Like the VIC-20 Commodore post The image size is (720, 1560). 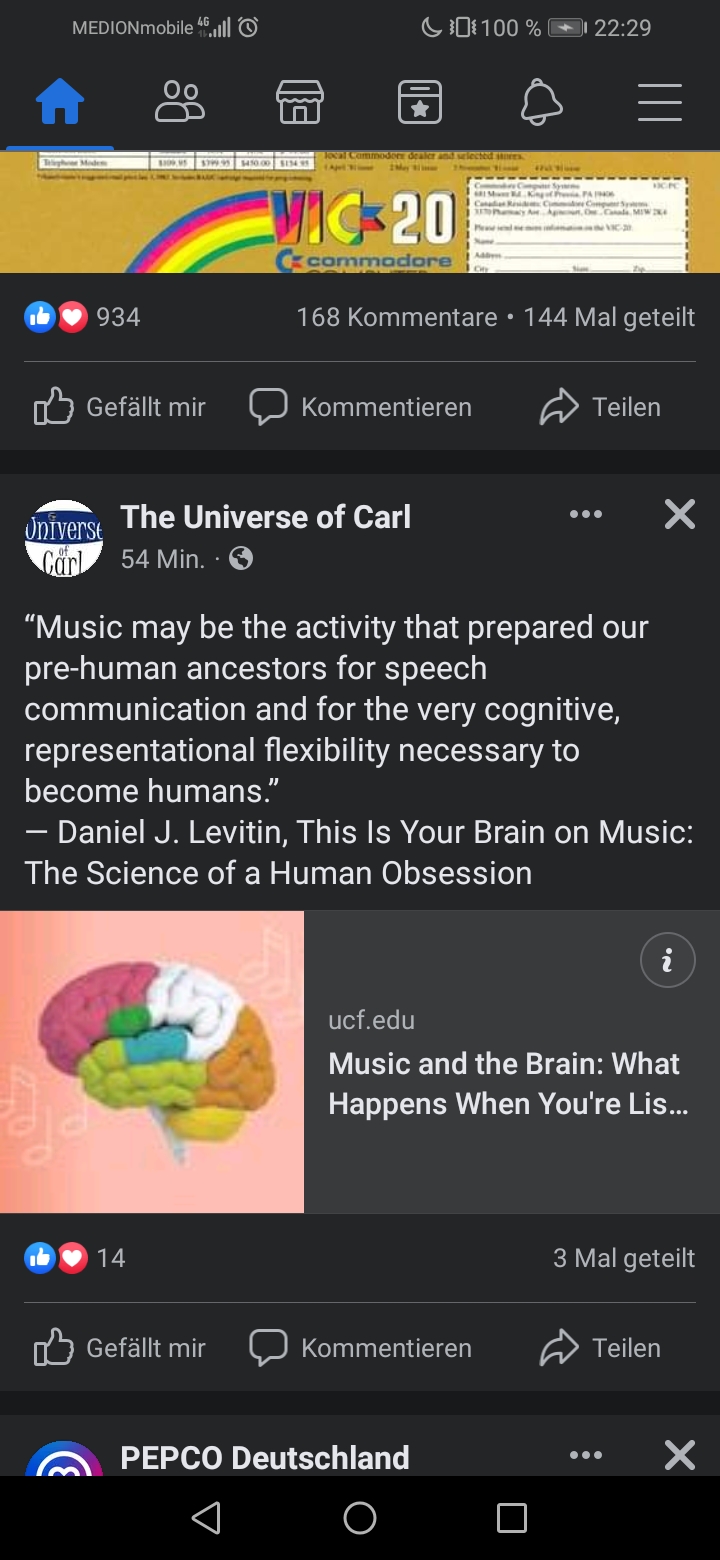click(120, 407)
